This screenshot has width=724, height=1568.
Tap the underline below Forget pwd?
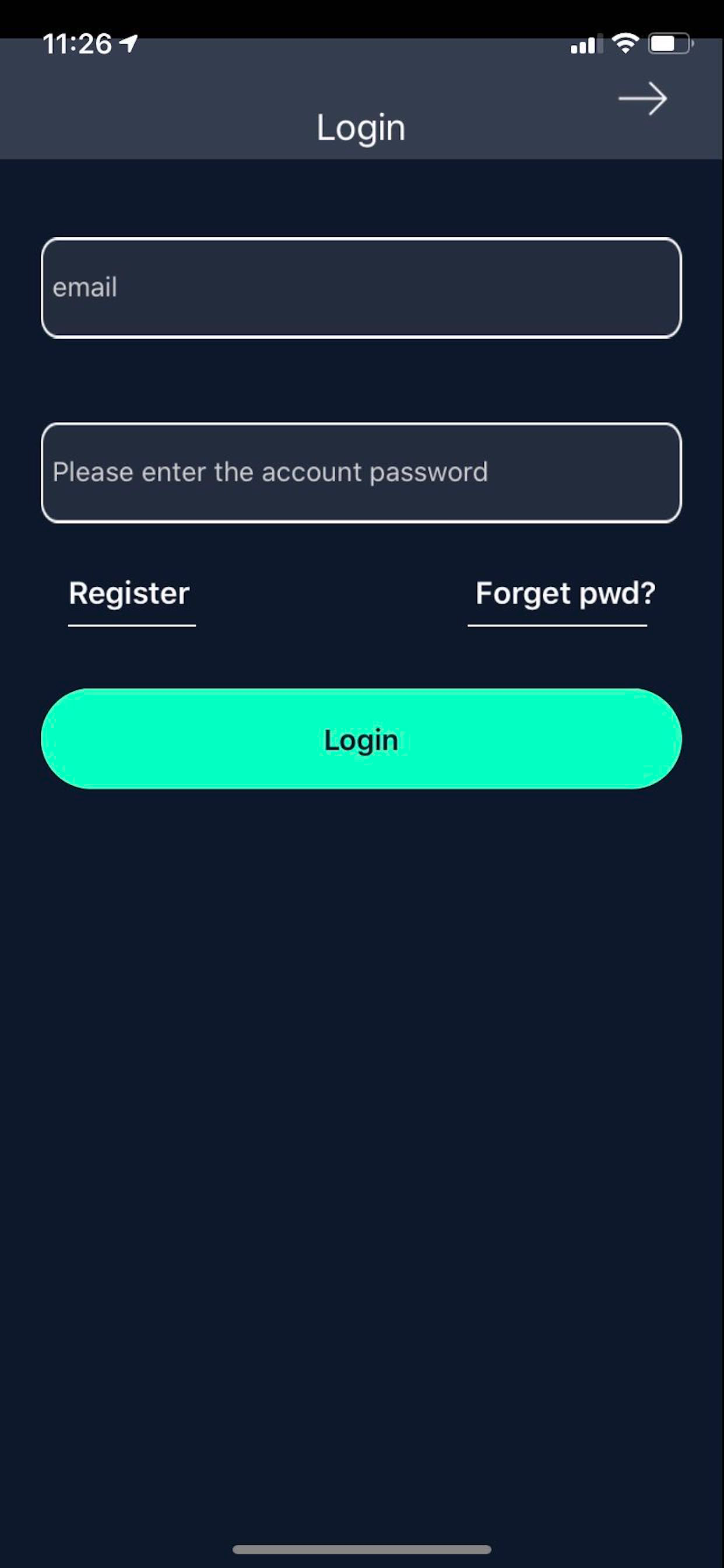click(558, 626)
